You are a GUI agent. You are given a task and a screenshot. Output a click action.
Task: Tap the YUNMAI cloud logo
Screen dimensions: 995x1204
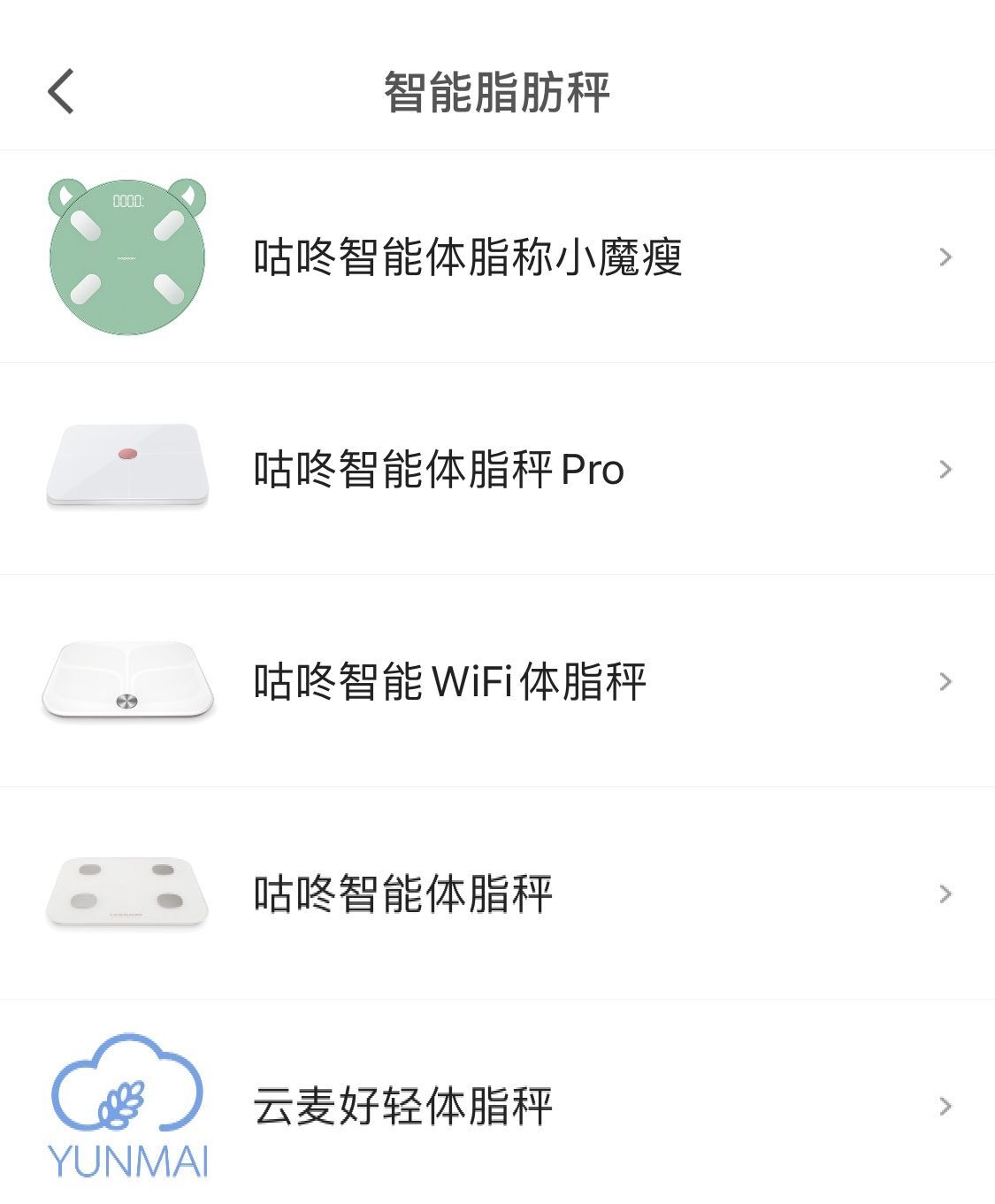(130, 1093)
